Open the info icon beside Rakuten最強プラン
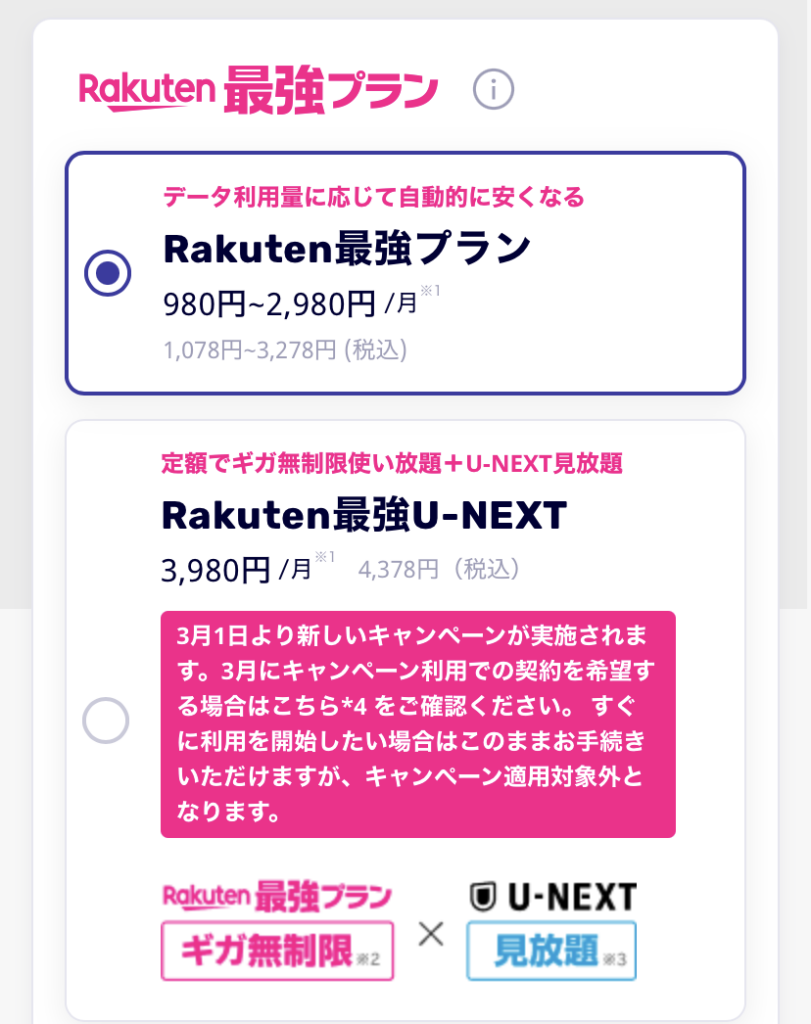 (493, 90)
